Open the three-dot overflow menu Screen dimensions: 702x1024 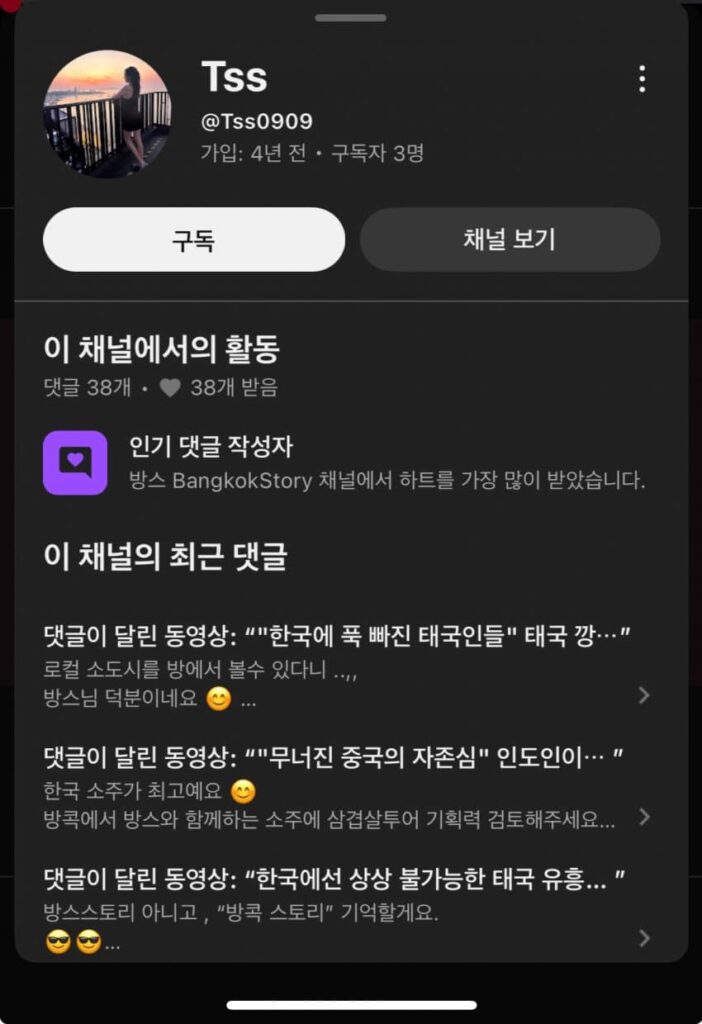(642, 79)
